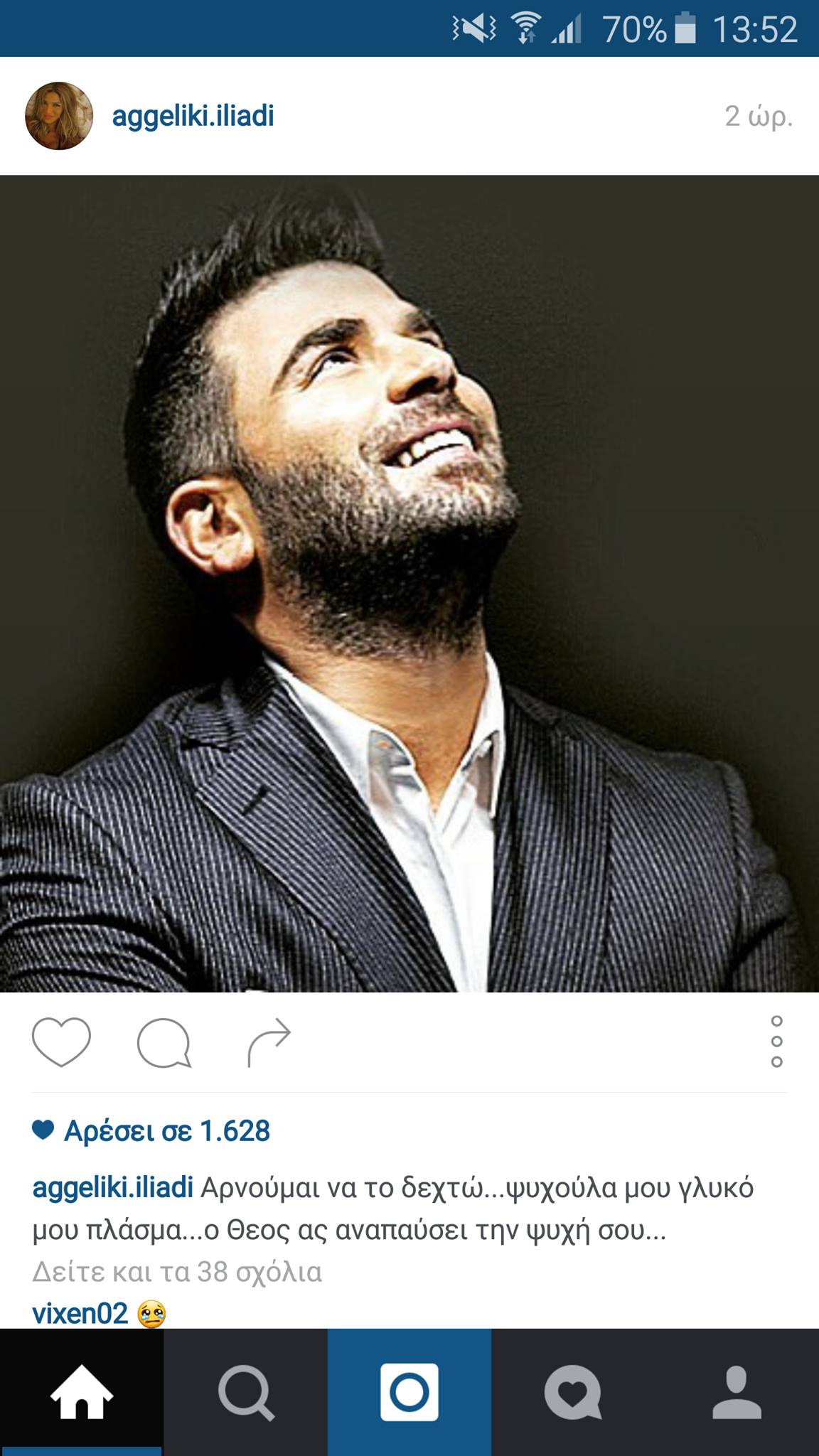View the 1.628 likes list

pyautogui.click(x=166, y=1131)
